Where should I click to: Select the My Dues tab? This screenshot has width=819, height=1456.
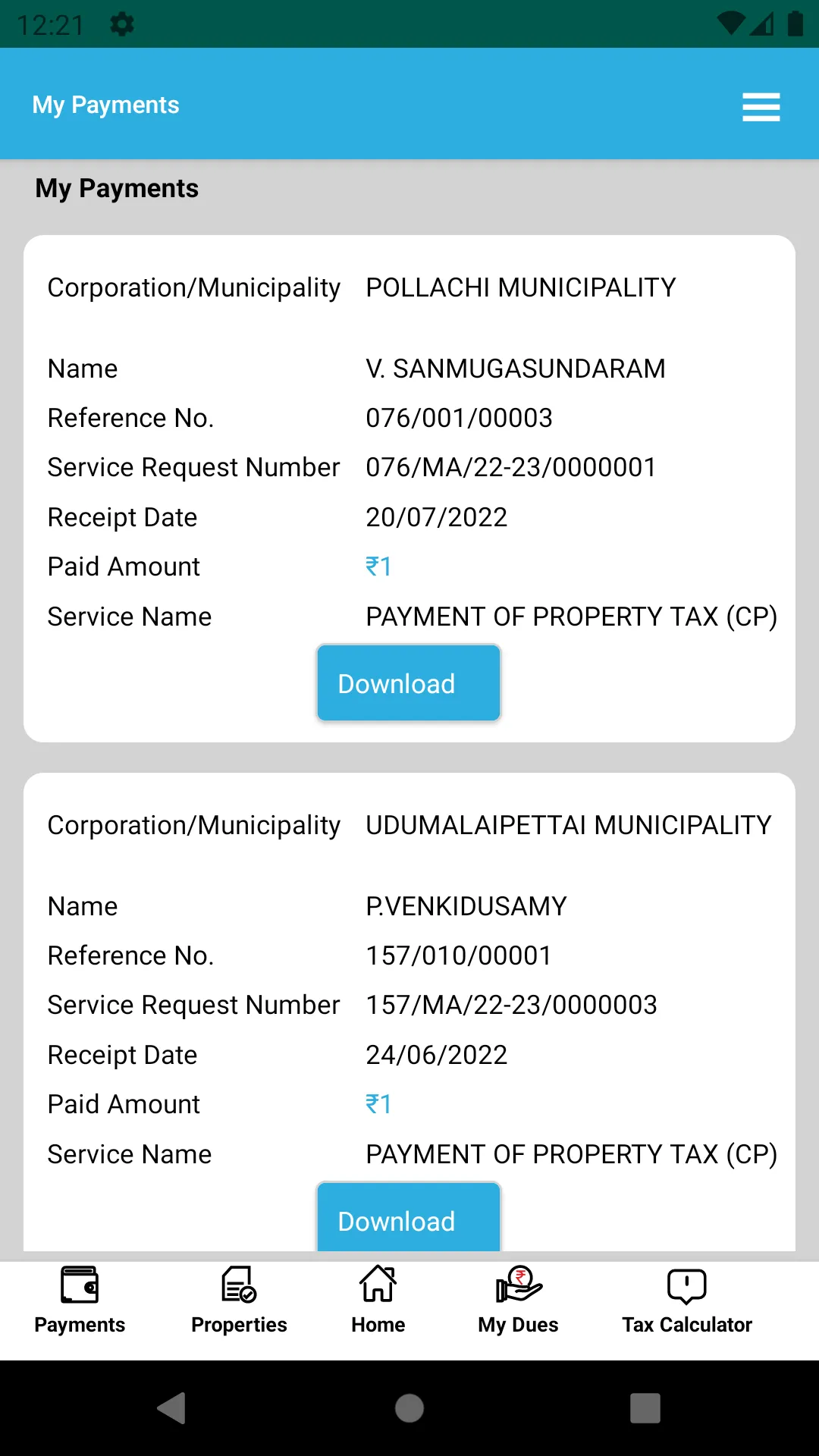coord(518,1301)
